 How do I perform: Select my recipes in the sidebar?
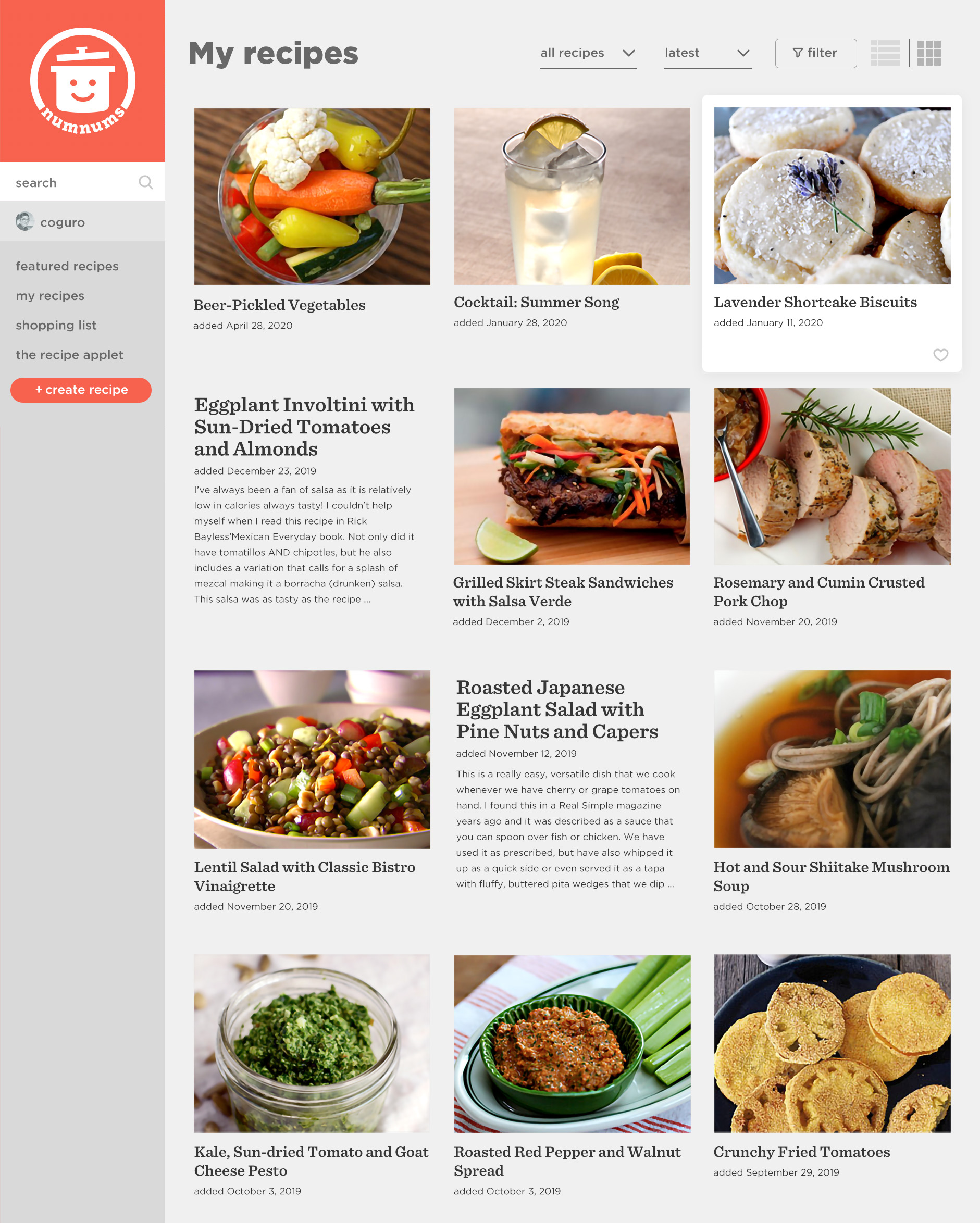pyautogui.click(x=50, y=295)
